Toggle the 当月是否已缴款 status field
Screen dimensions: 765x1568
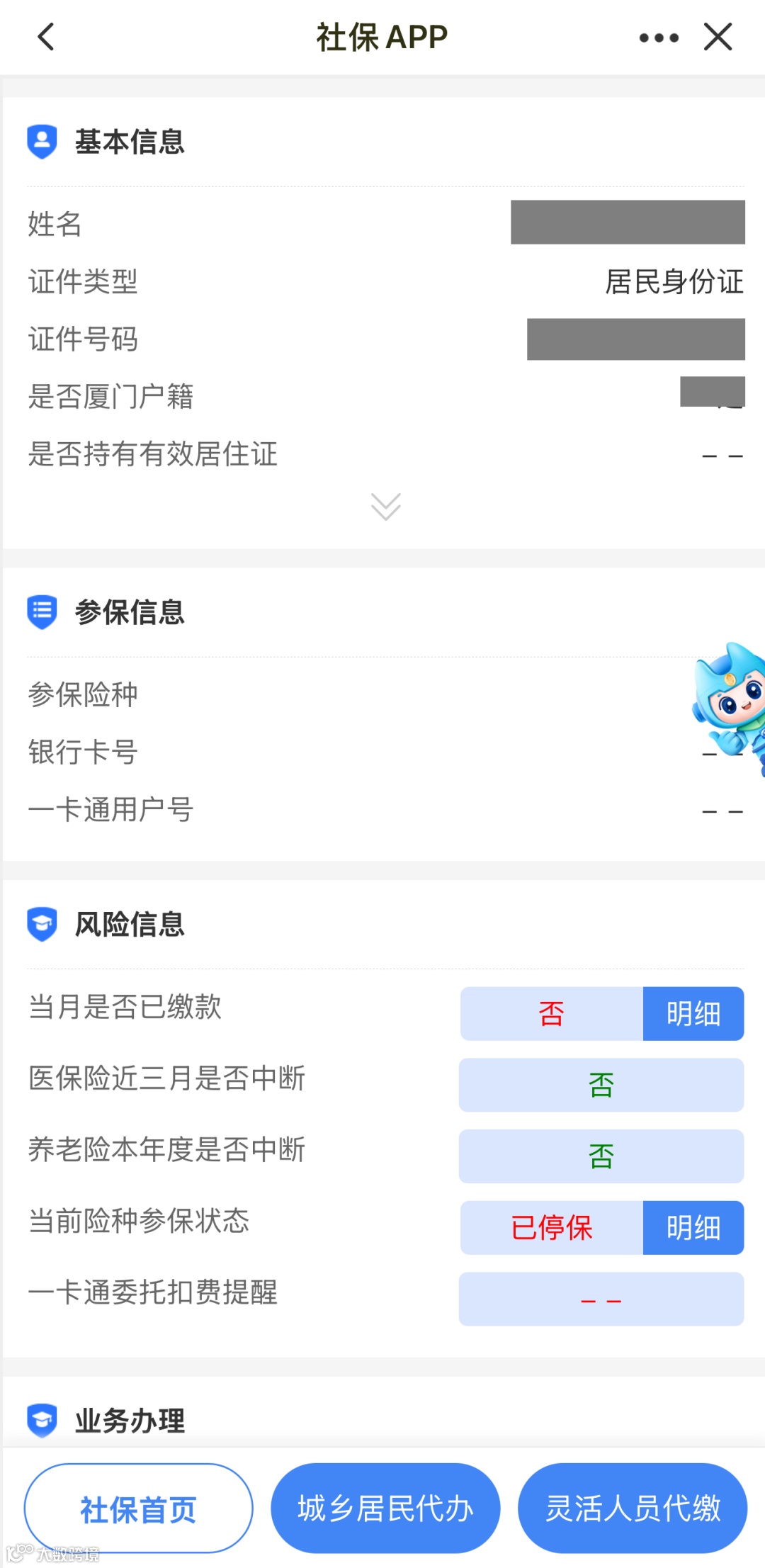pos(552,1013)
